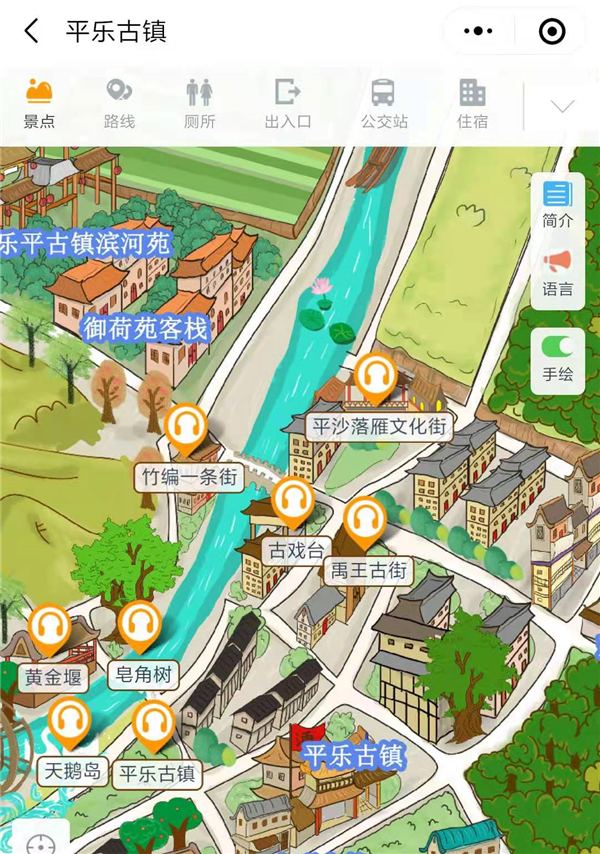Play audio guide for 平沙落雁文化街

376,377
